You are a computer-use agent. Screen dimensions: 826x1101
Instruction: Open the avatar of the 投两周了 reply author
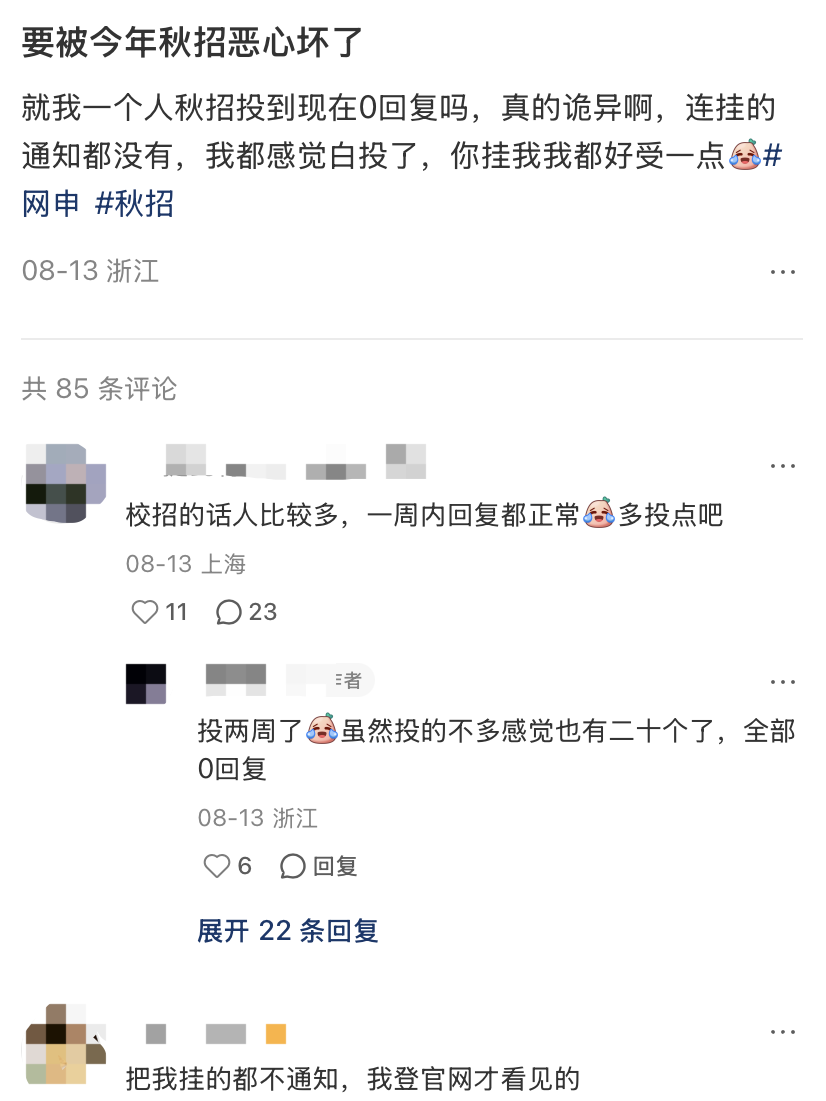pos(146,683)
